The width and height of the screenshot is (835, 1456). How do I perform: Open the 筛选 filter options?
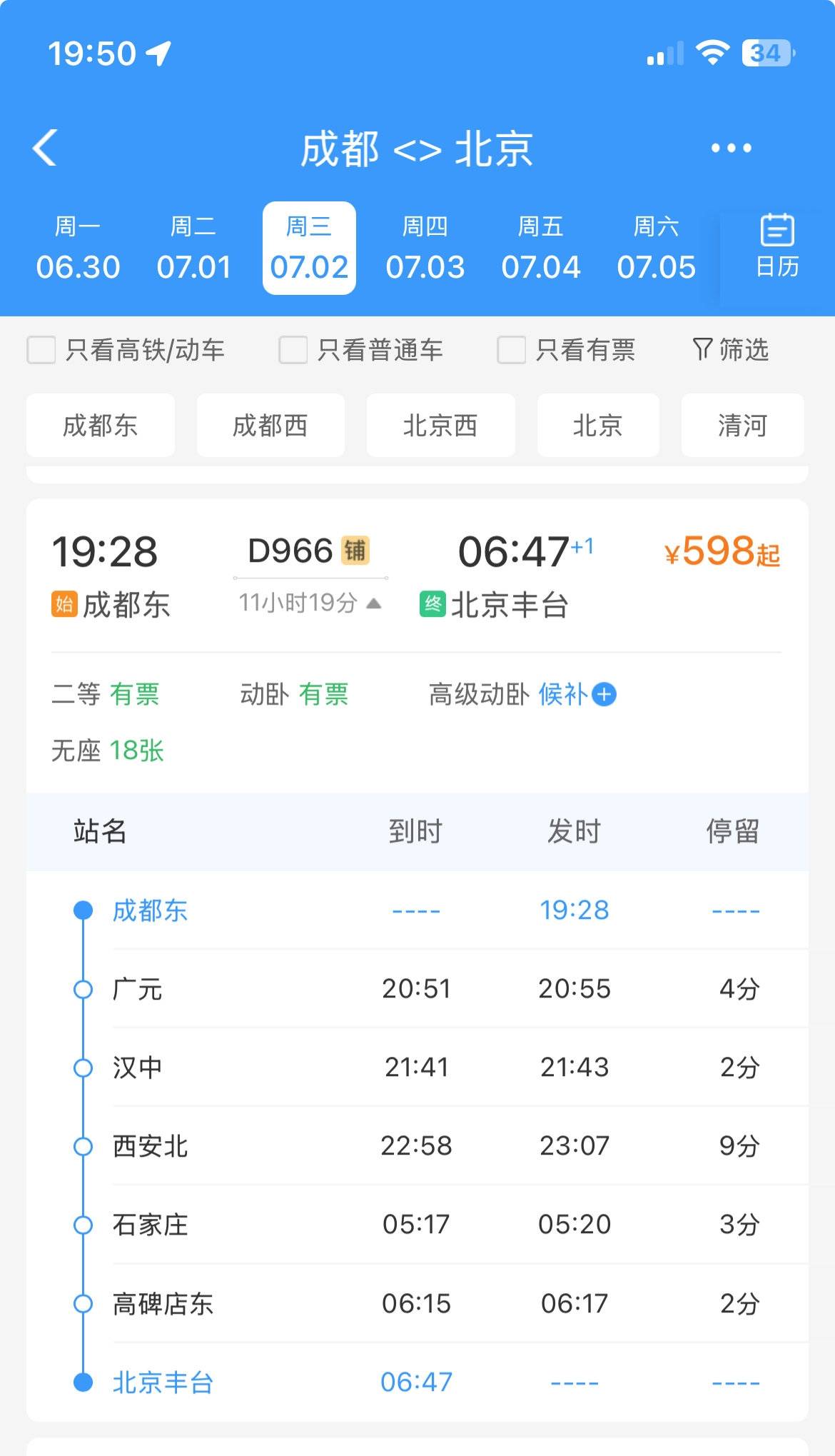pyautogui.click(x=731, y=350)
